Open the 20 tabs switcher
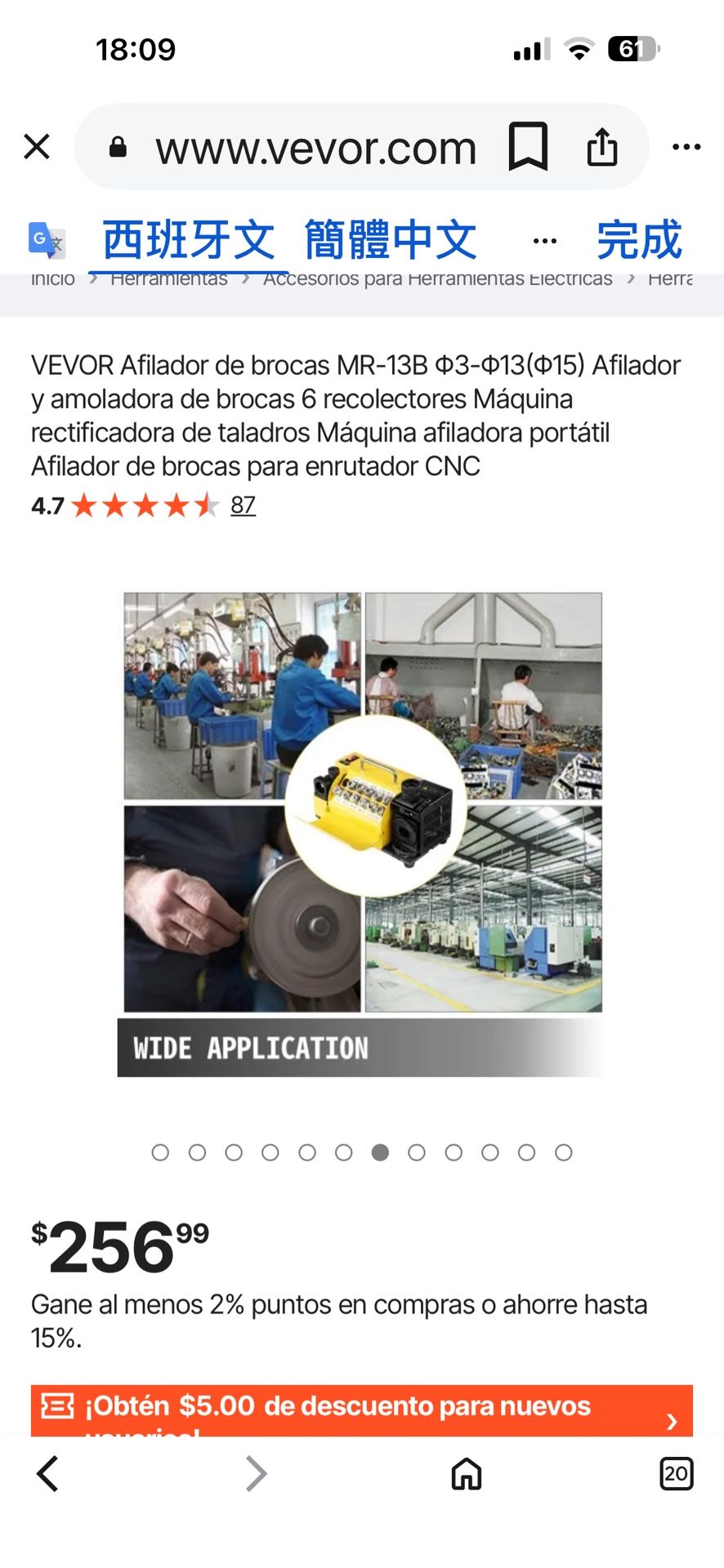The image size is (724, 1568). 676,1474
